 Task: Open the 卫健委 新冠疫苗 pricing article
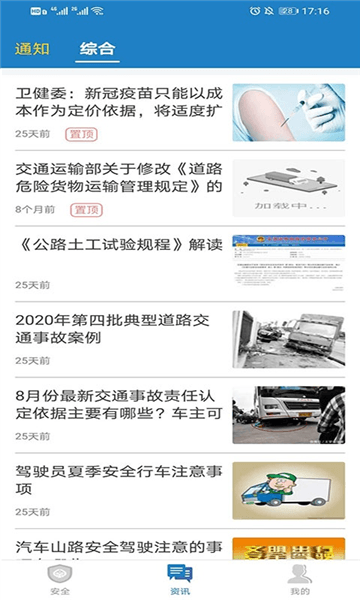click(180, 112)
